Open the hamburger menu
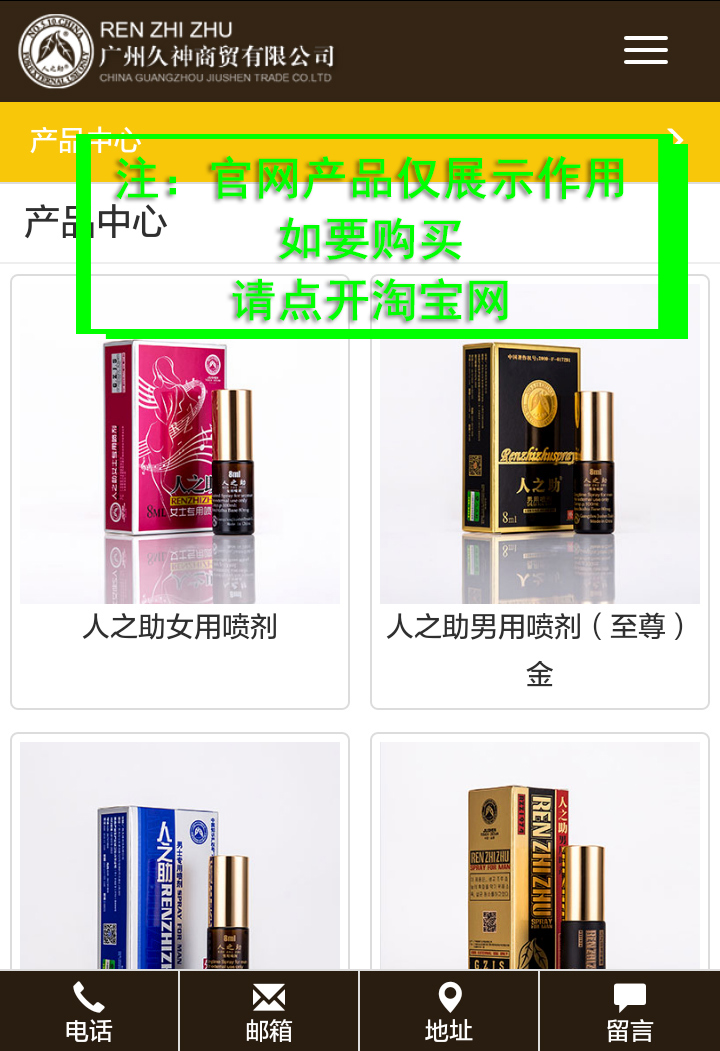 tap(645, 50)
